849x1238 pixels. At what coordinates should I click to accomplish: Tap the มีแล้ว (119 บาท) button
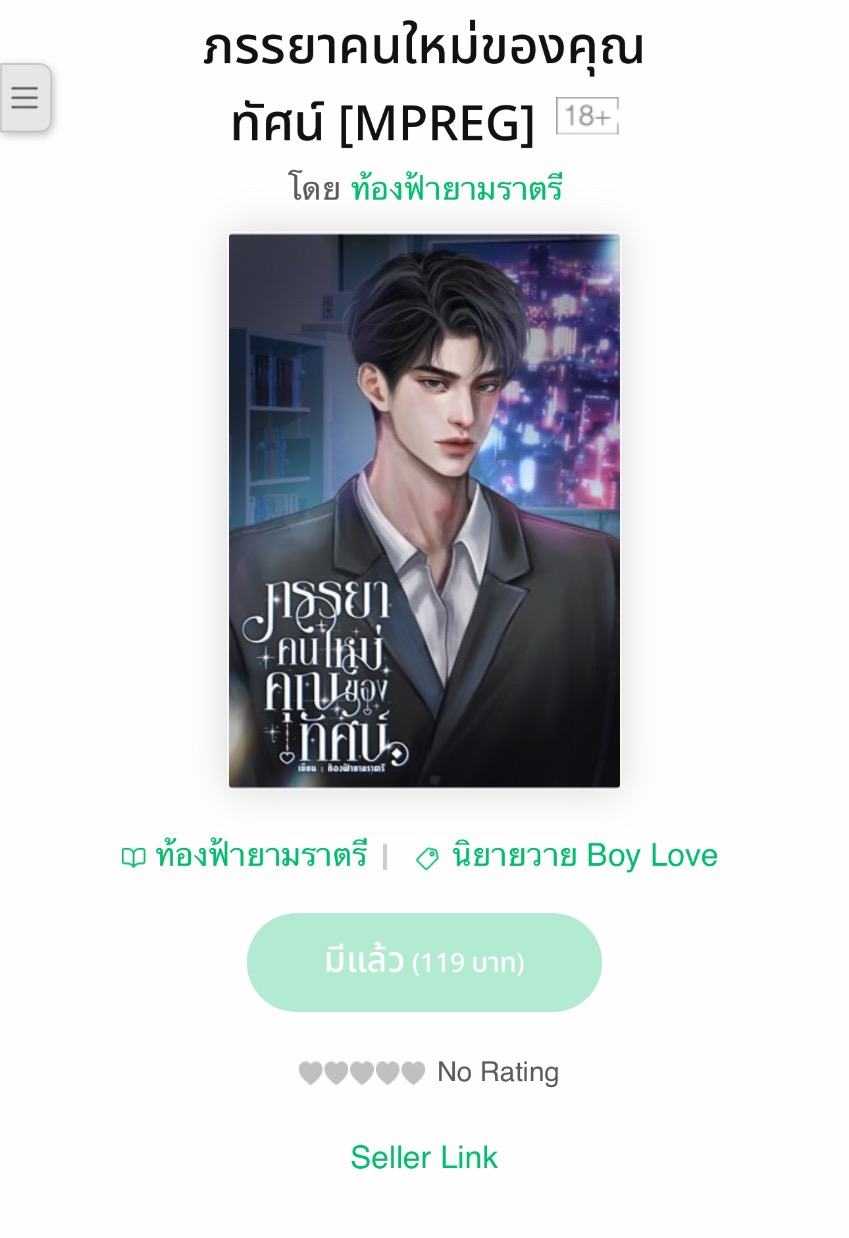[x=424, y=962]
